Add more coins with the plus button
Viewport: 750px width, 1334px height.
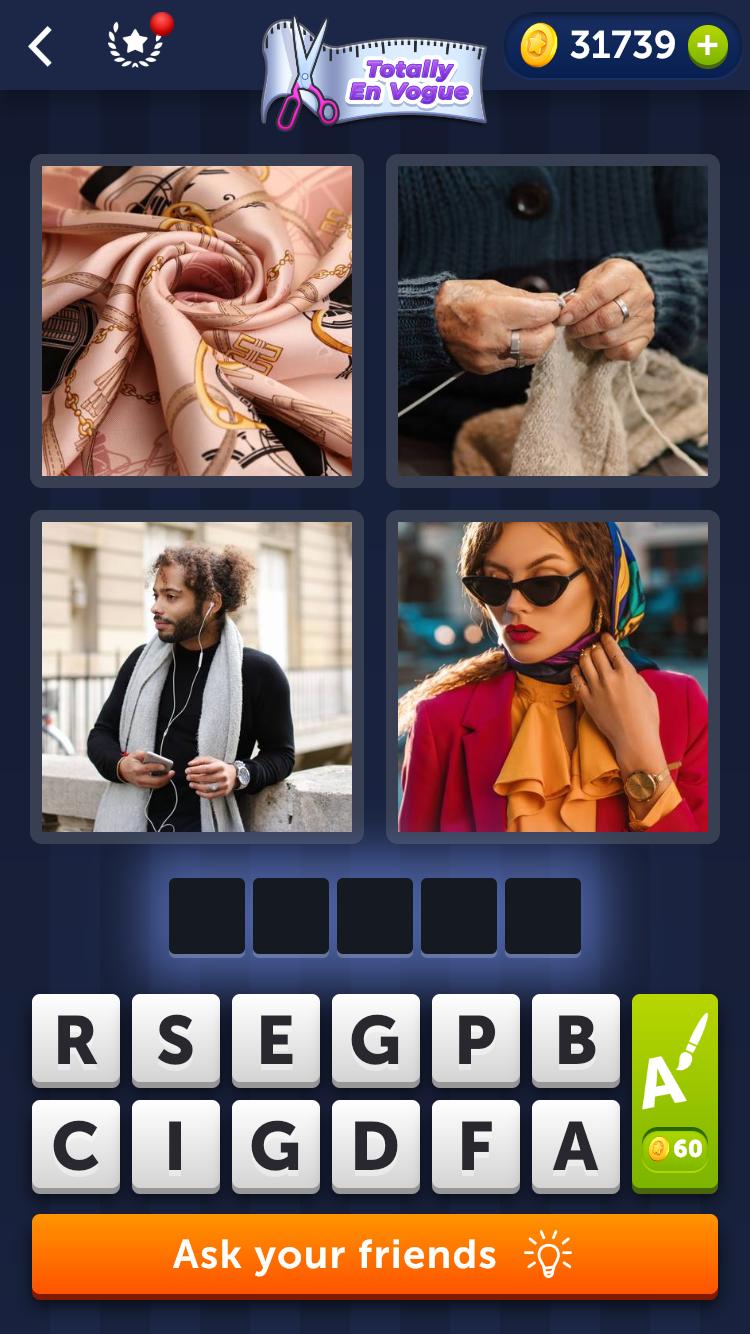pos(707,45)
